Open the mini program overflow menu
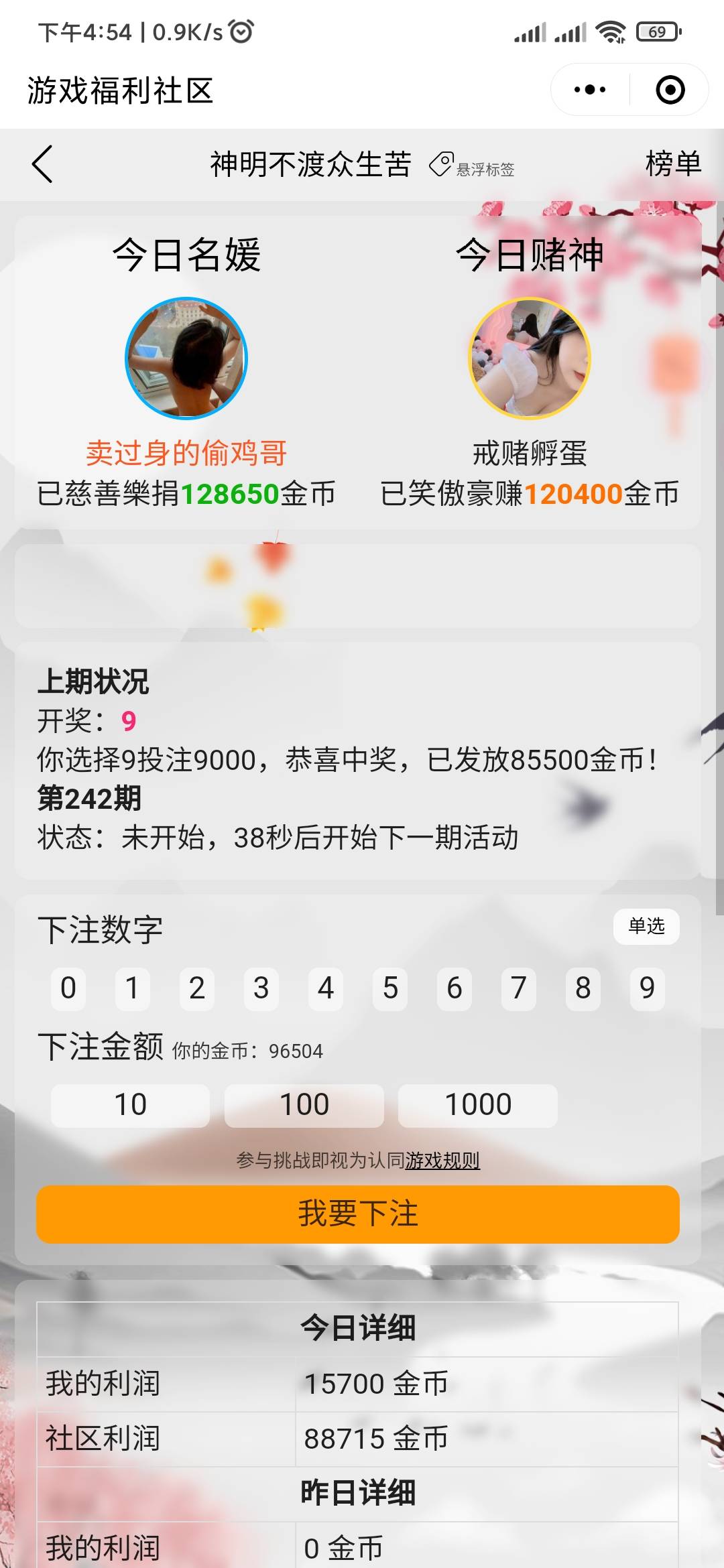The width and height of the screenshot is (724, 1568). point(590,90)
